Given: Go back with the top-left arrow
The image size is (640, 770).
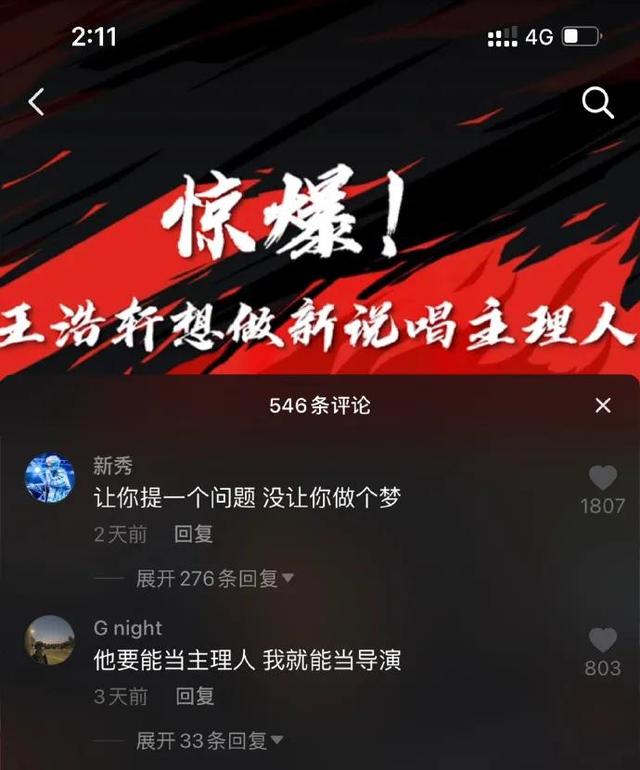Looking at the screenshot, I should pyautogui.click(x=37, y=101).
